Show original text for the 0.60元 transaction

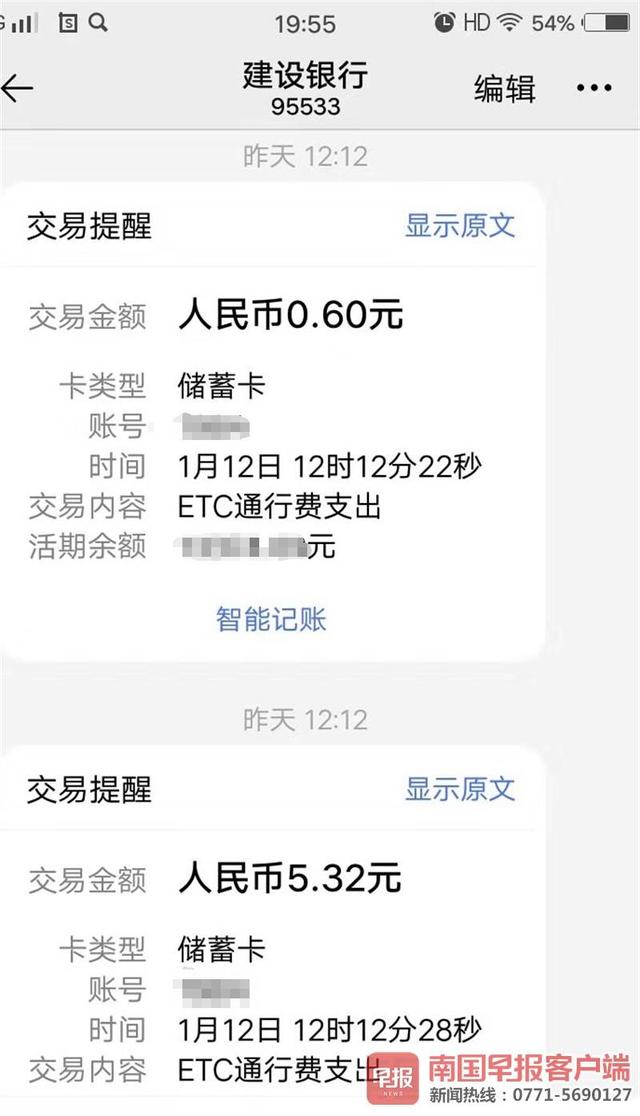tap(460, 226)
